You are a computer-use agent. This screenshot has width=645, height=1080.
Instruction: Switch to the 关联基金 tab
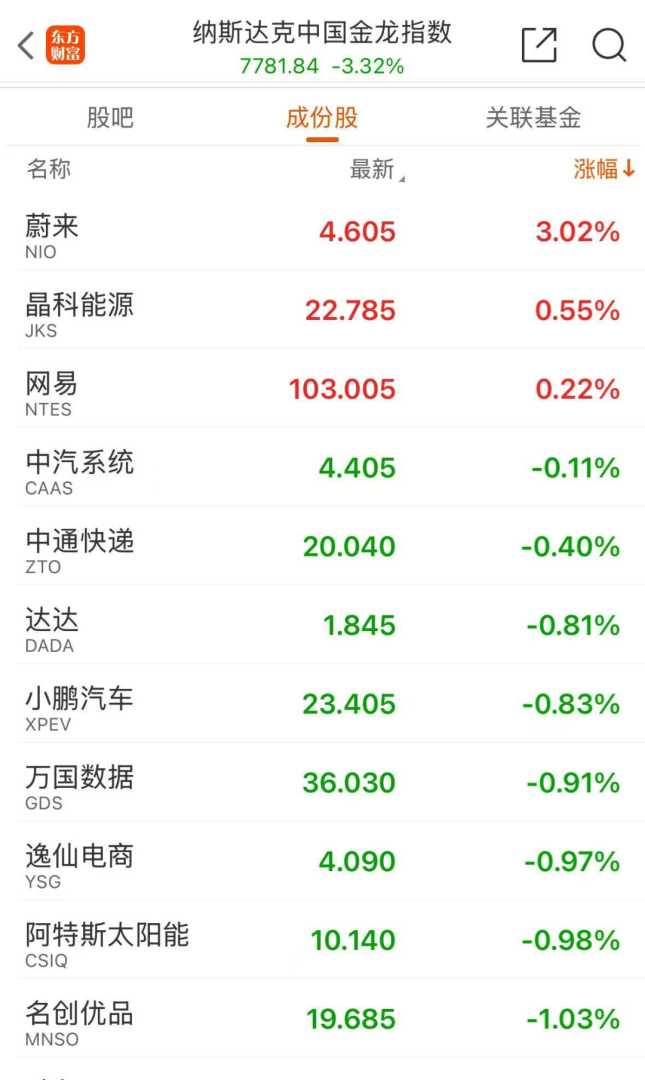[533, 118]
